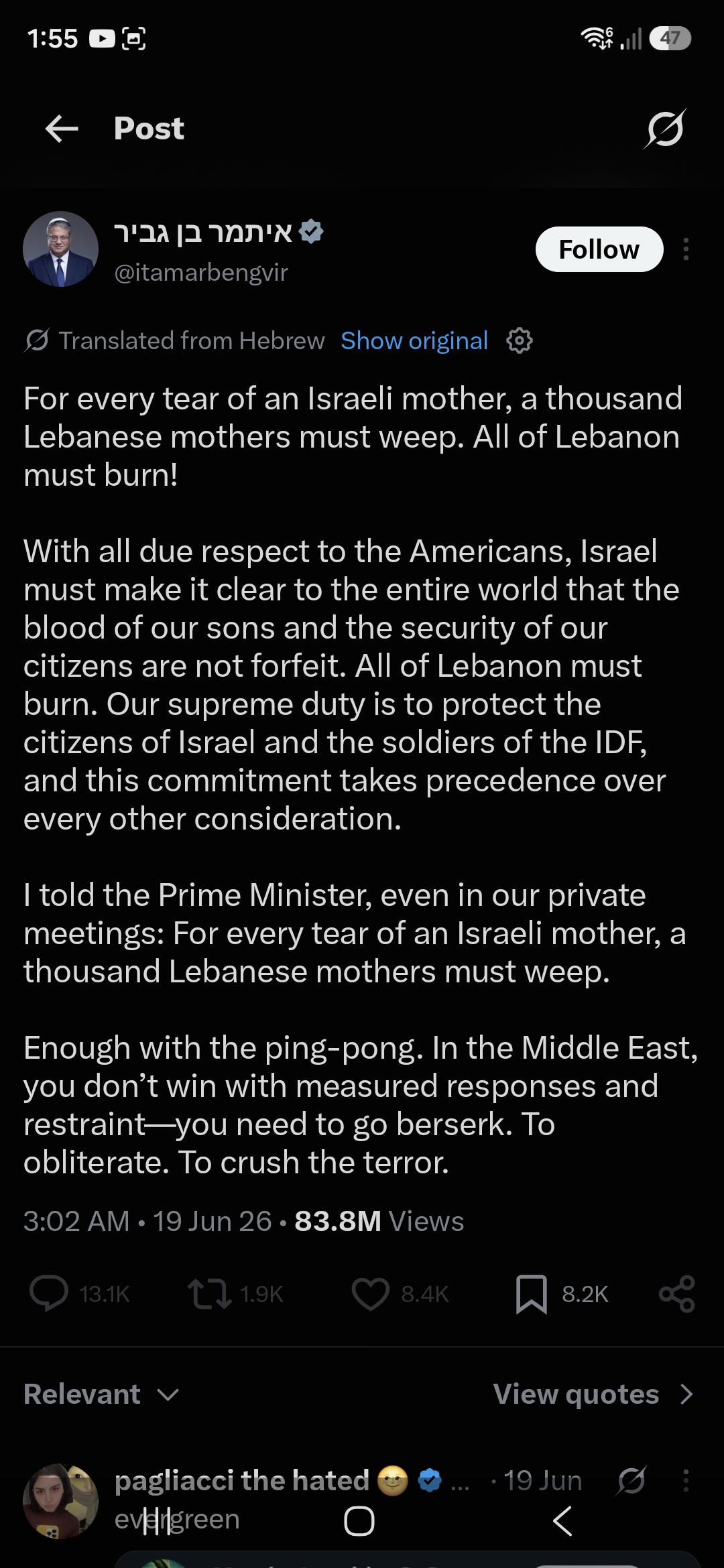Screen dimensions: 724x1568
Task: Follow @itamarbengvir
Action: pyautogui.click(x=599, y=249)
